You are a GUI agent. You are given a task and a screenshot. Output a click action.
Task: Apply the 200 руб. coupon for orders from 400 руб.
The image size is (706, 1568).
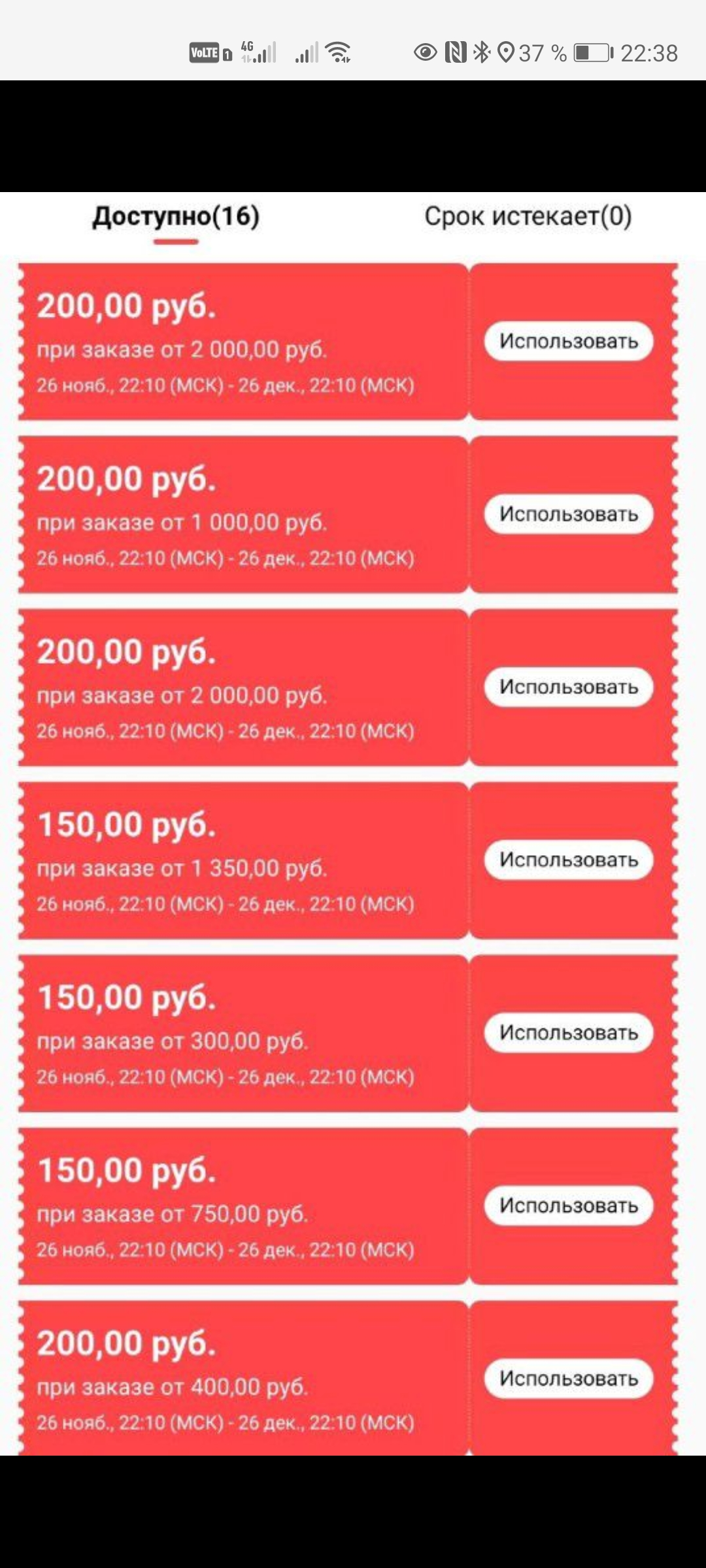click(569, 1379)
